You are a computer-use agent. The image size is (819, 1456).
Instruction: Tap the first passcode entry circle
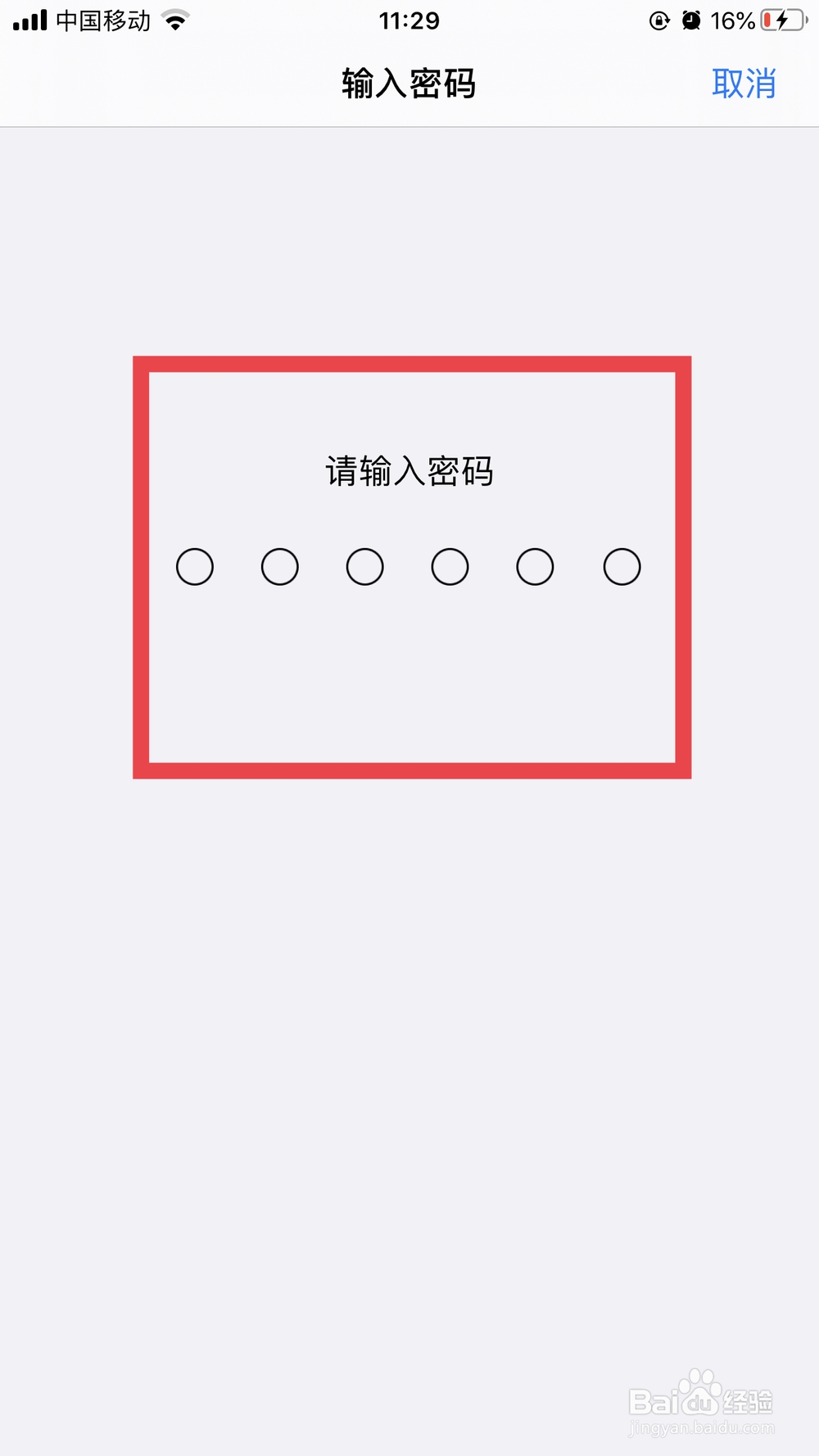click(x=194, y=566)
